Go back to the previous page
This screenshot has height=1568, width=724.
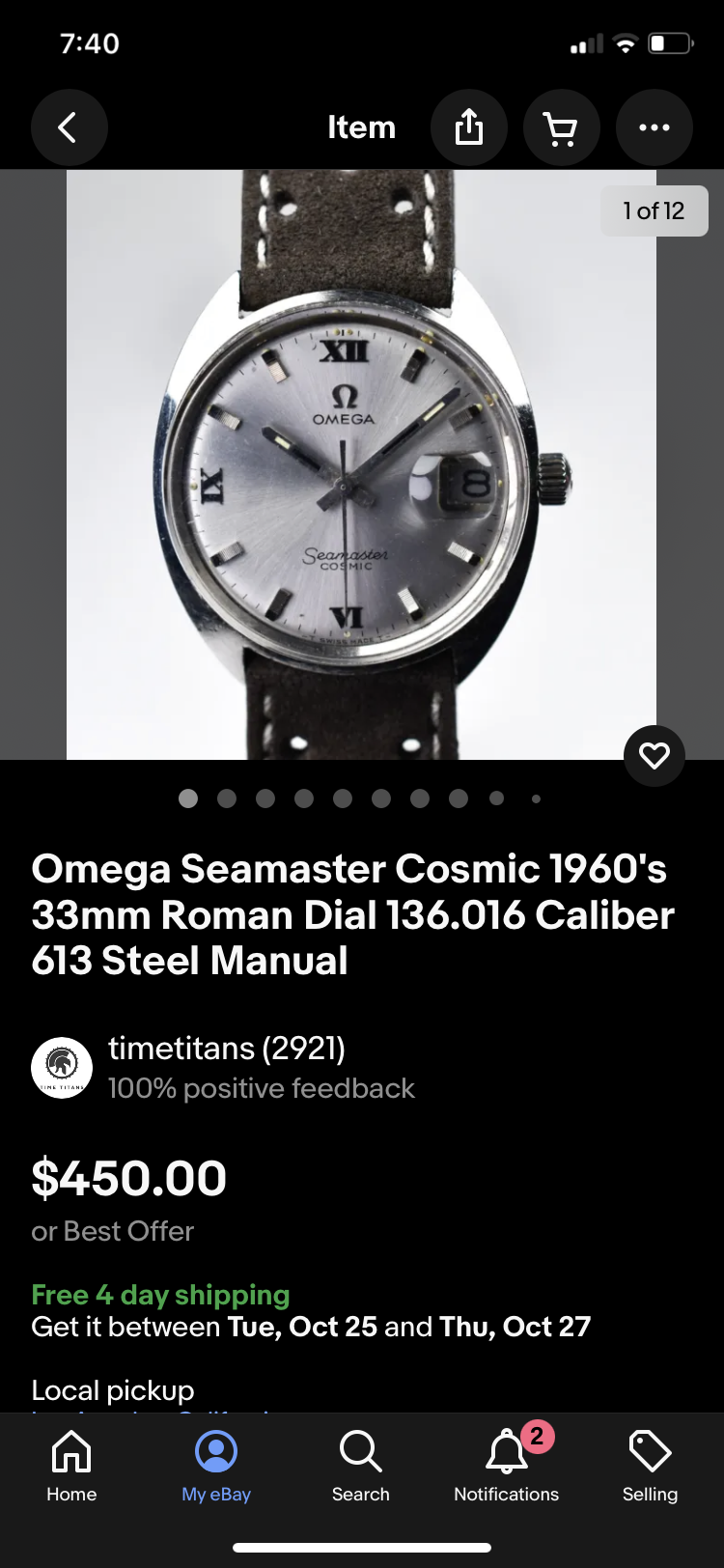coord(69,127)
